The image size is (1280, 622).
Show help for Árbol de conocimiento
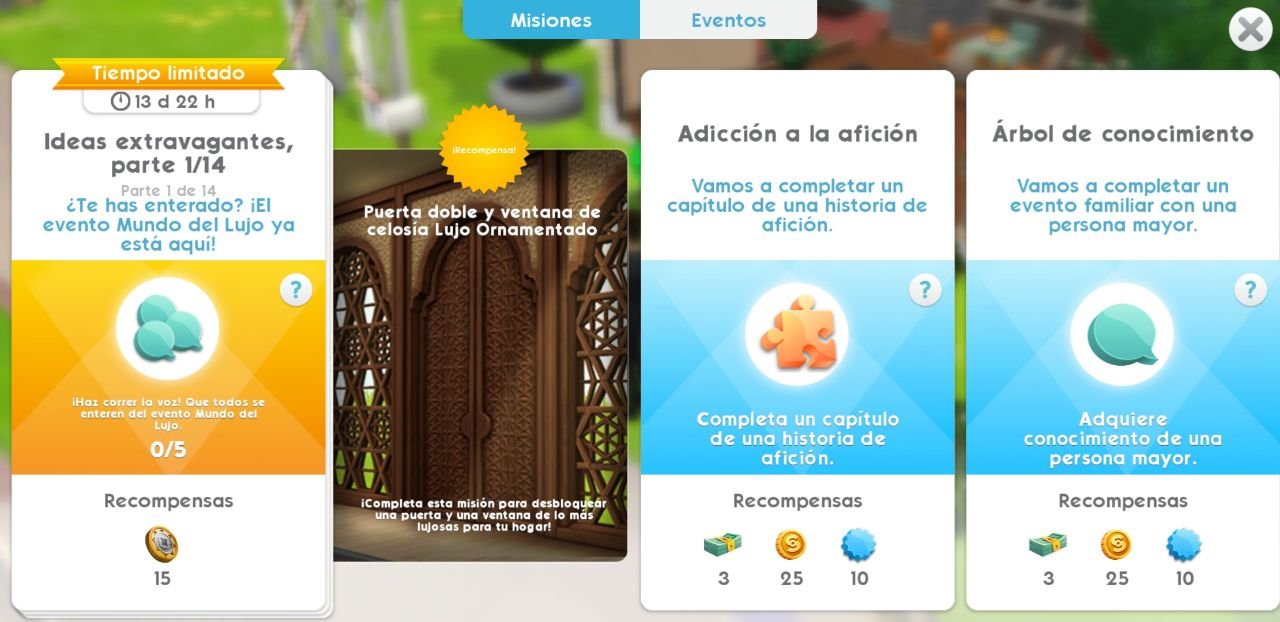(1250, 290)
